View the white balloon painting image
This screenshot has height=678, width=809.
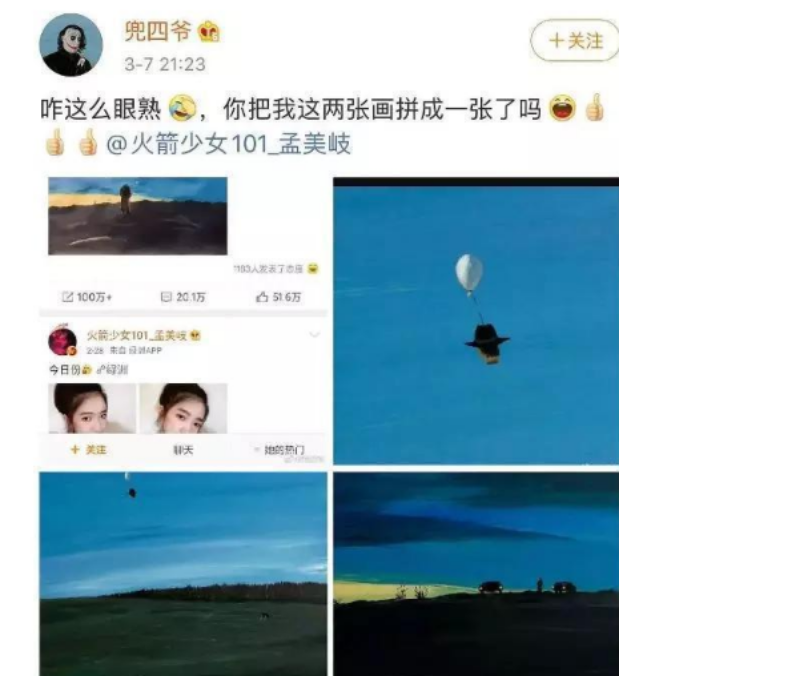pyautogui.click(x=475, y=321)
